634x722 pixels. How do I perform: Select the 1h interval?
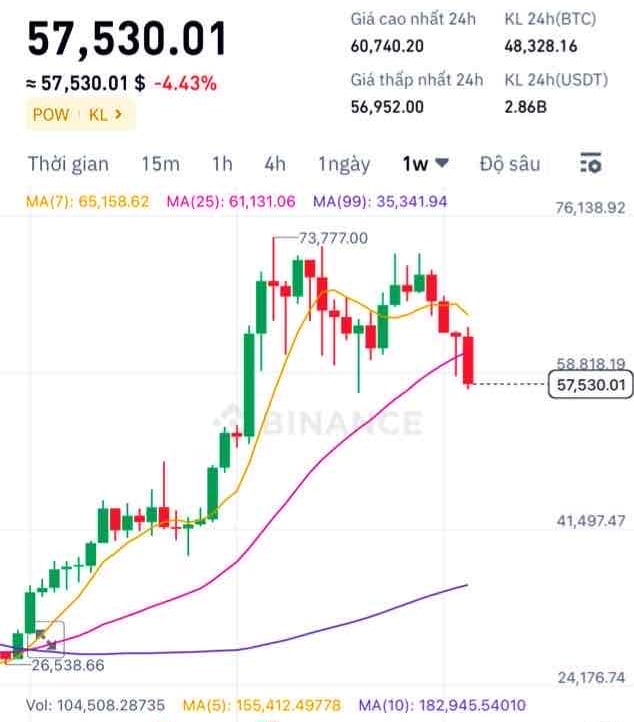point(222,164)
